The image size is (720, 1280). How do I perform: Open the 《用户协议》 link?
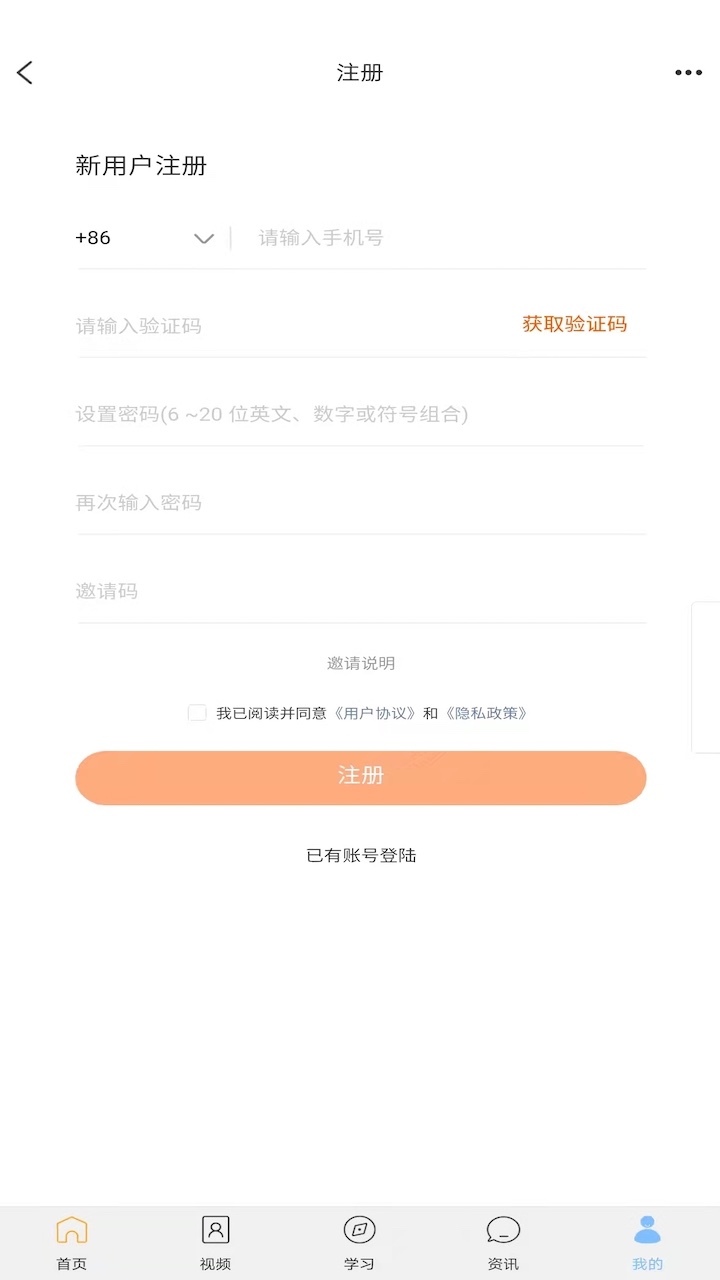click(x=375, y=713)
